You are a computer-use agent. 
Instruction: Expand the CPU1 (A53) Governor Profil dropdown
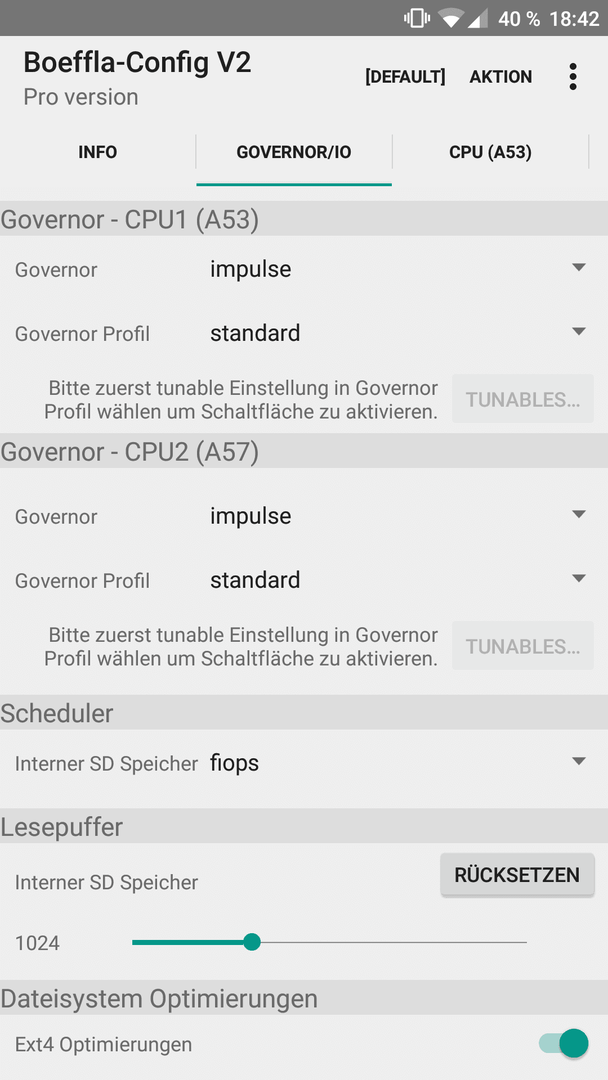[x=398, y=333]
